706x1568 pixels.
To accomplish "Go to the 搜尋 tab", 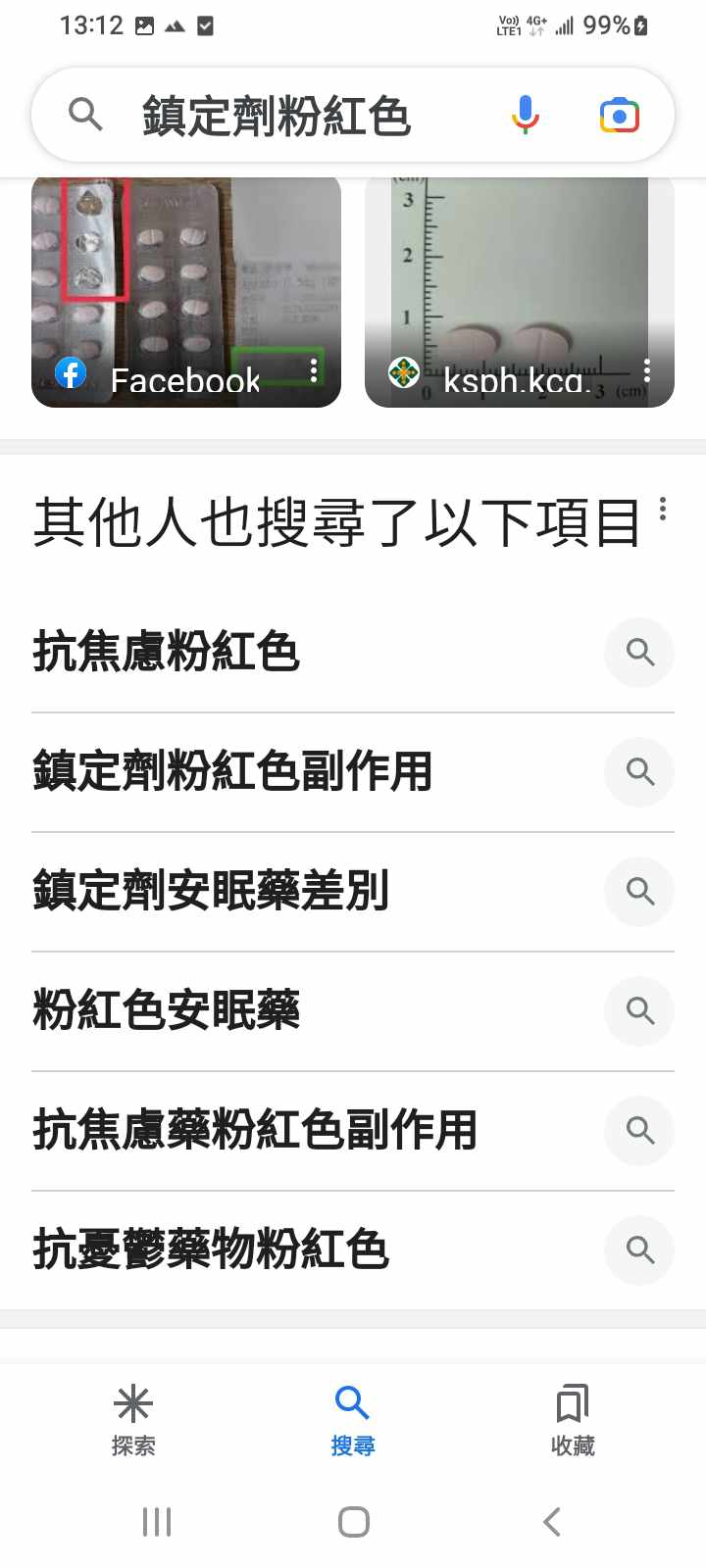I will click(x=353, y=1420).
